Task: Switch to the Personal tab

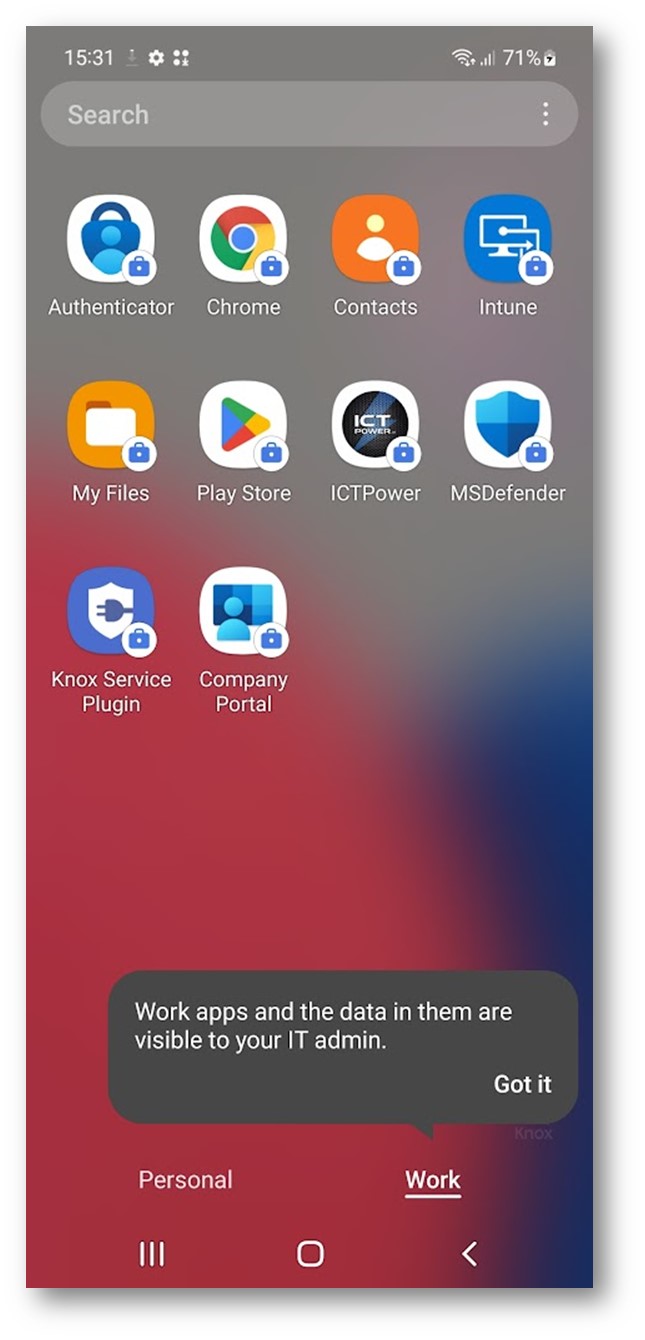Action: (185, 1180)
